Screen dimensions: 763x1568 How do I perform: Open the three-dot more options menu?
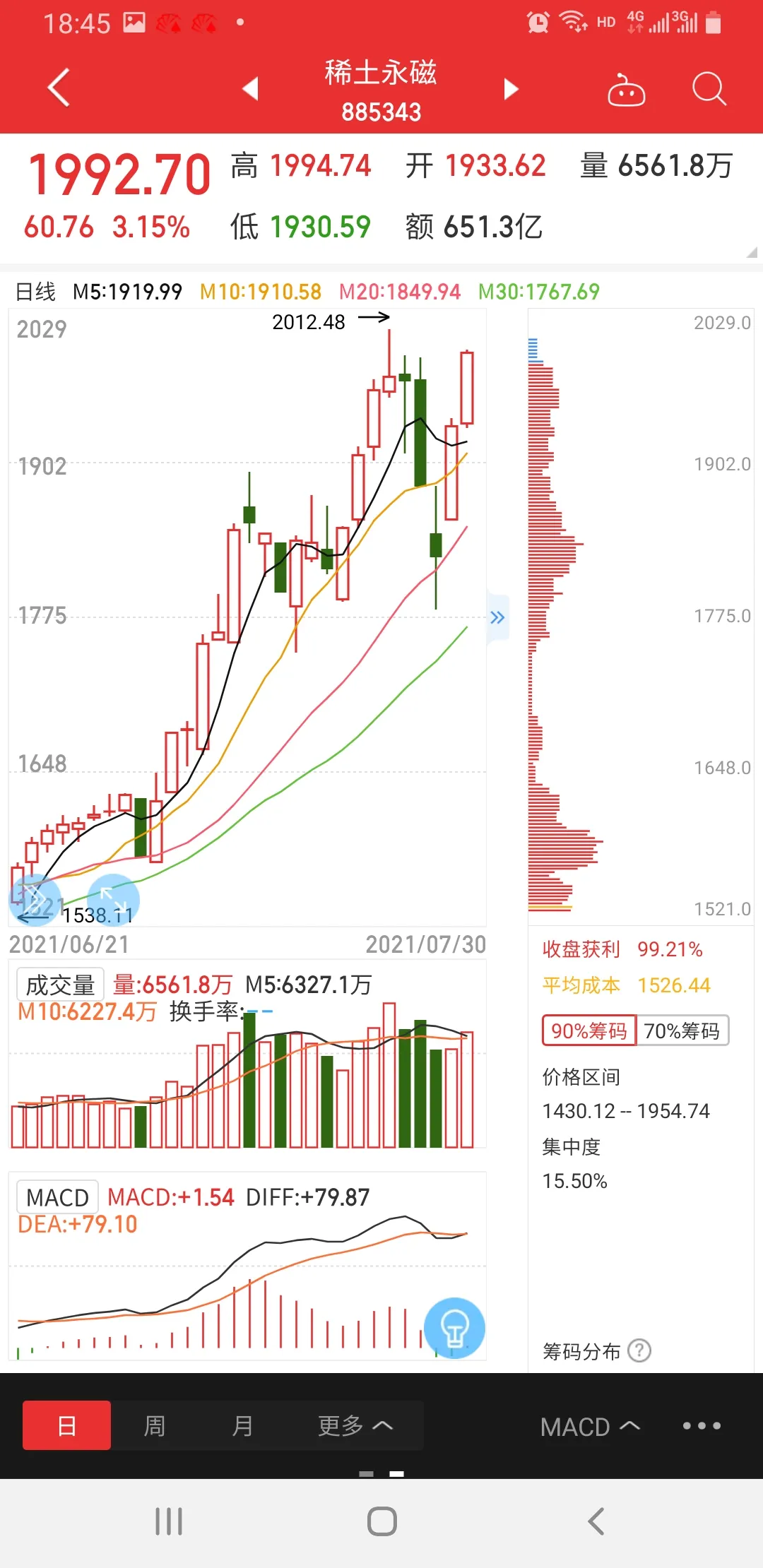point(702,1426)
